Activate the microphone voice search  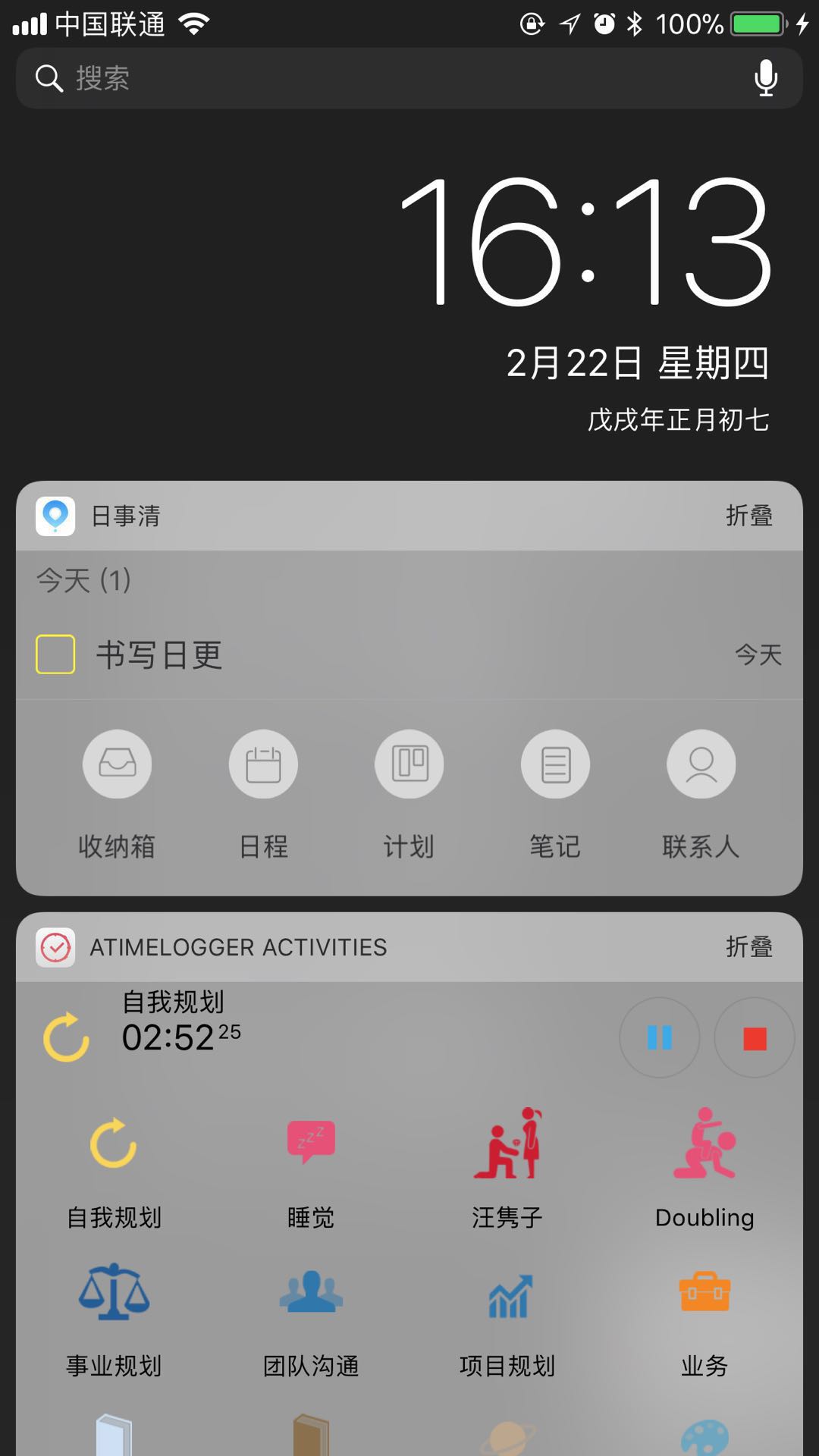tap(766, 78)
